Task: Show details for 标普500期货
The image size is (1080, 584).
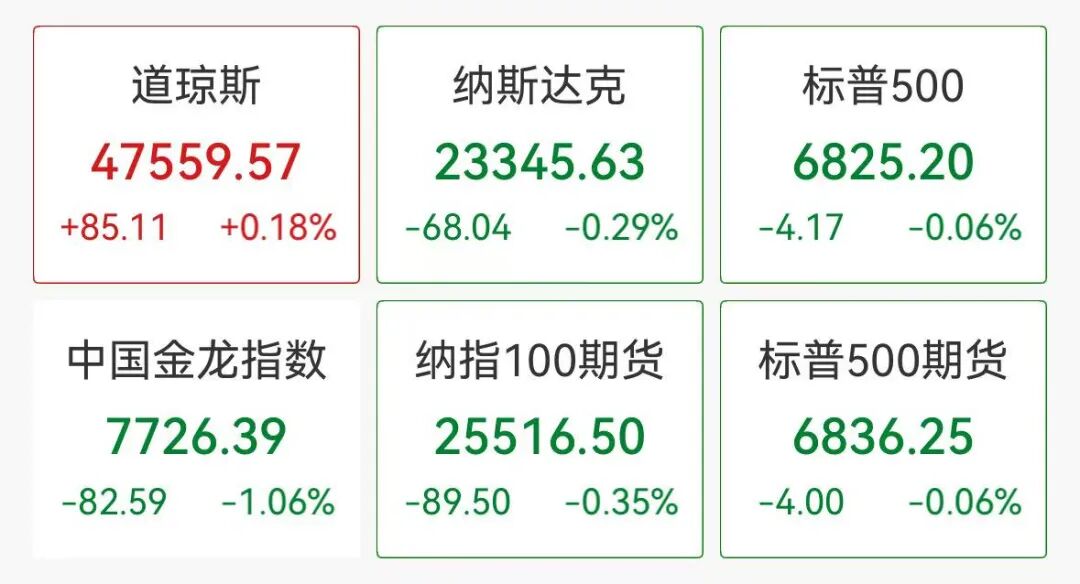Action: tap(883, 429)
